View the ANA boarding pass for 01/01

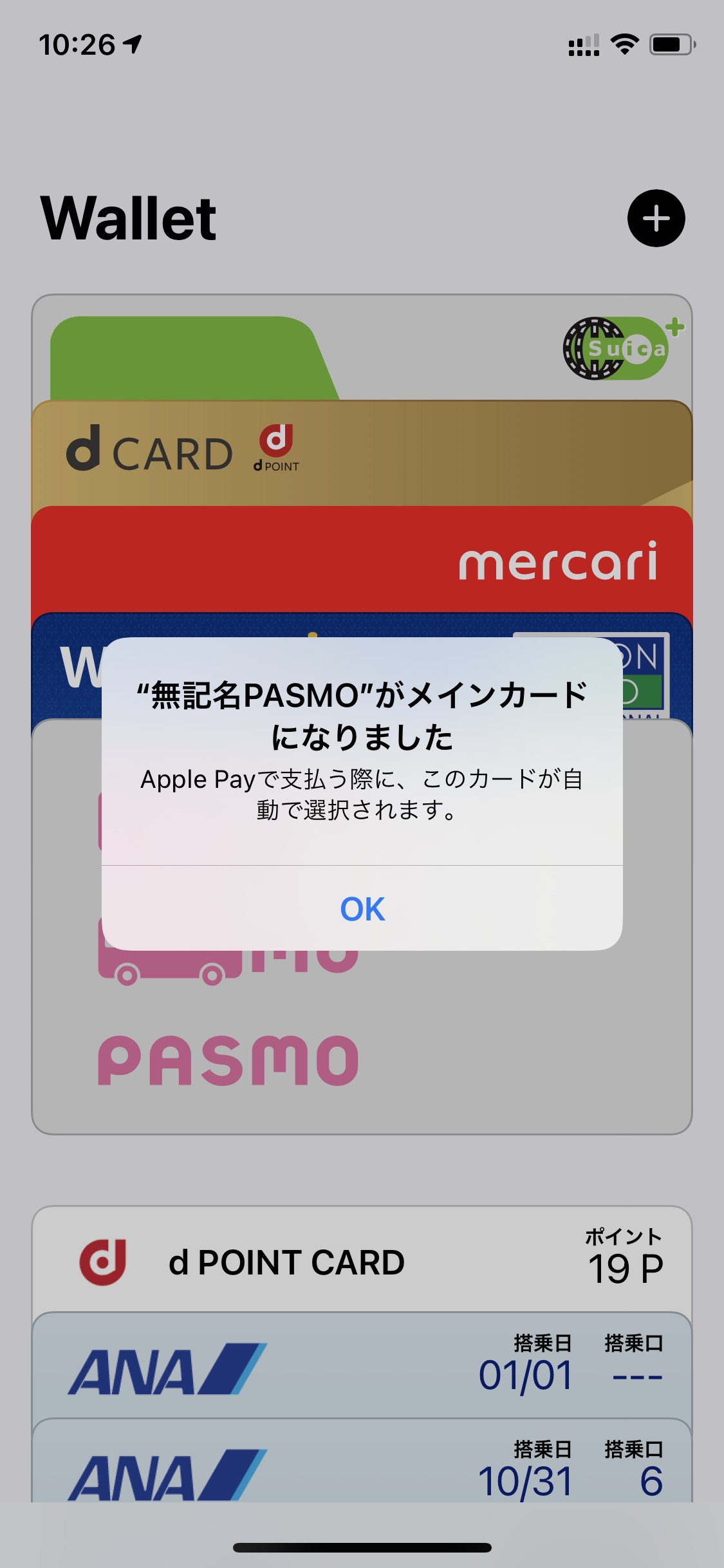(x=360, y=1367)
